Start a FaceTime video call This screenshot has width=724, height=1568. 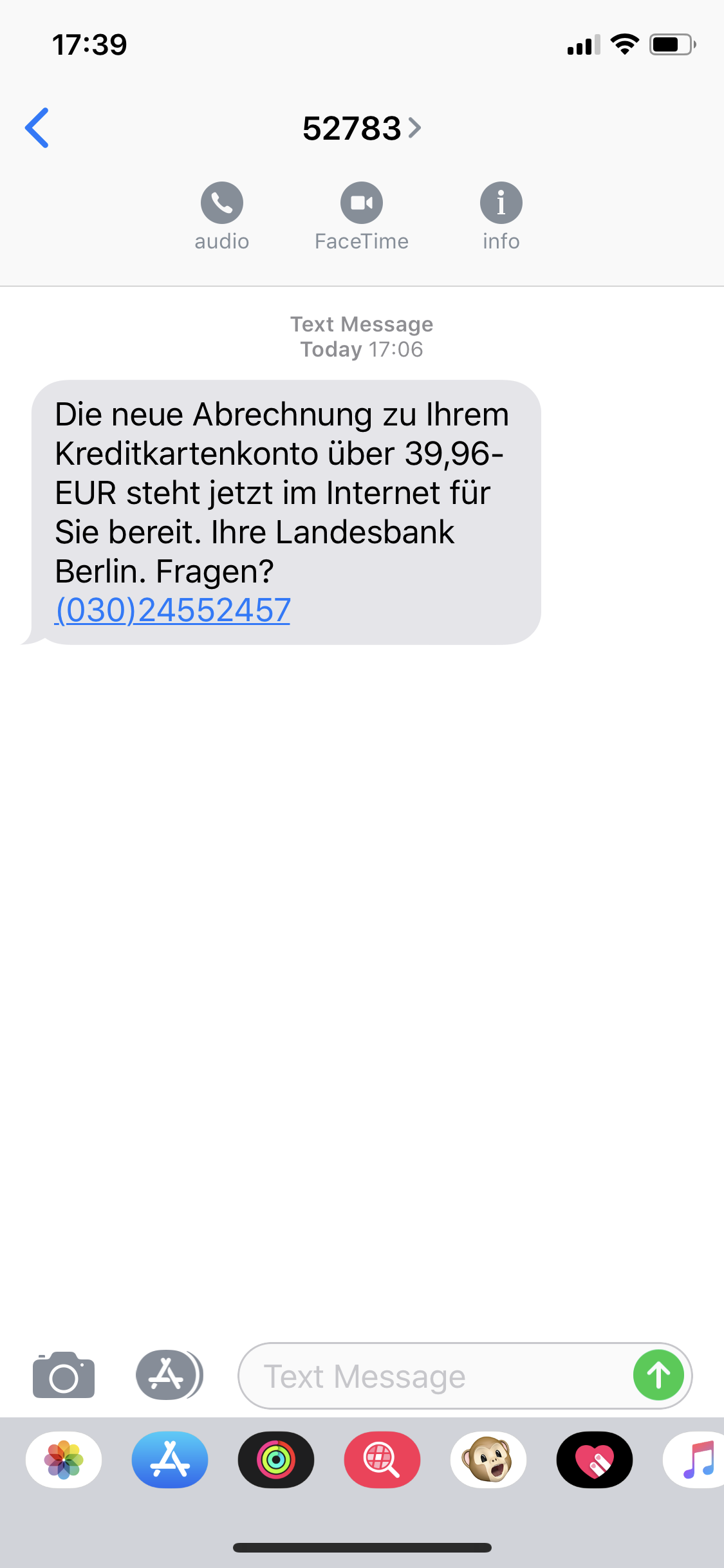click(361, 203)
